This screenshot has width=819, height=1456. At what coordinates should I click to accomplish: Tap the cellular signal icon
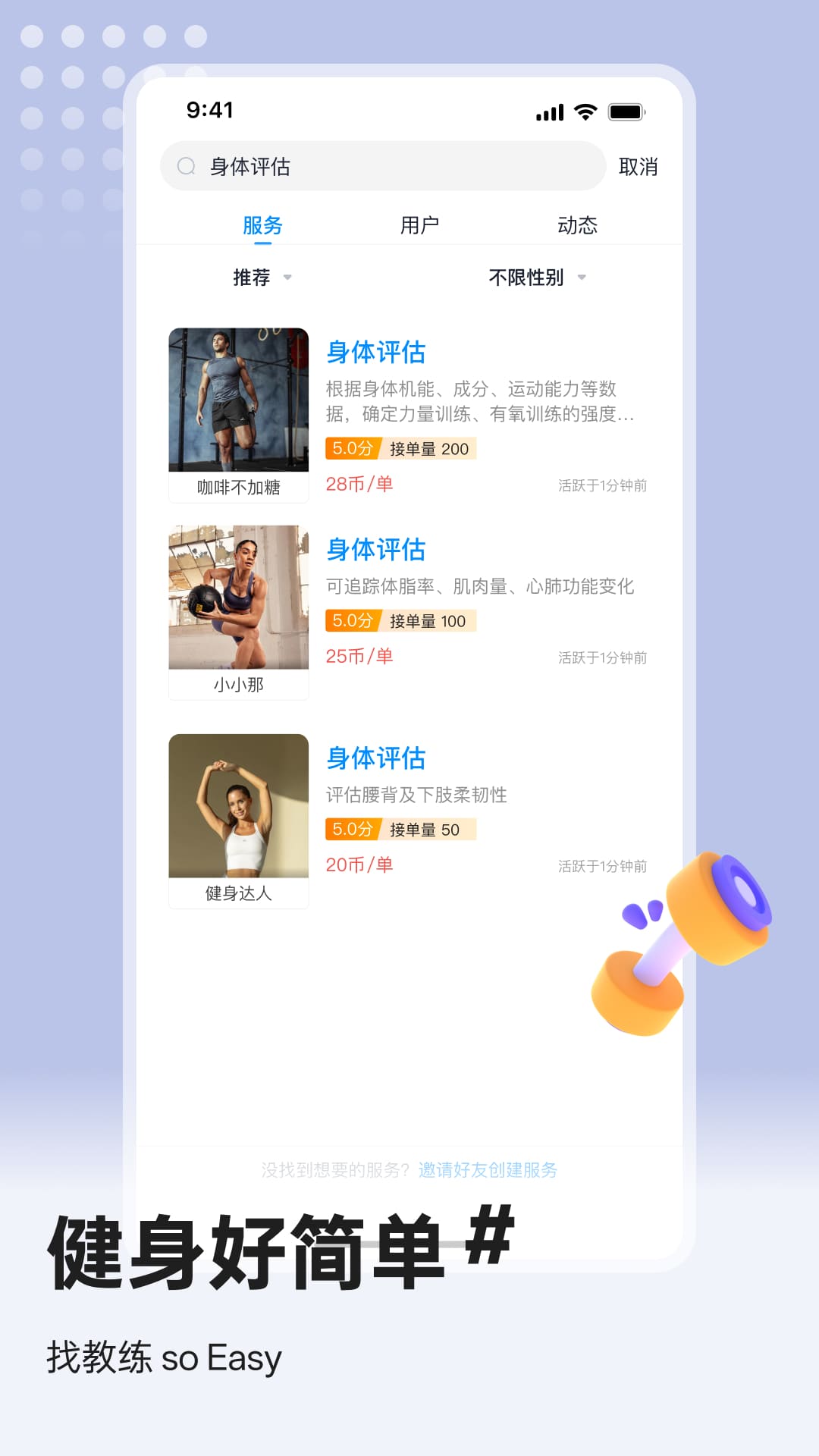548,112
